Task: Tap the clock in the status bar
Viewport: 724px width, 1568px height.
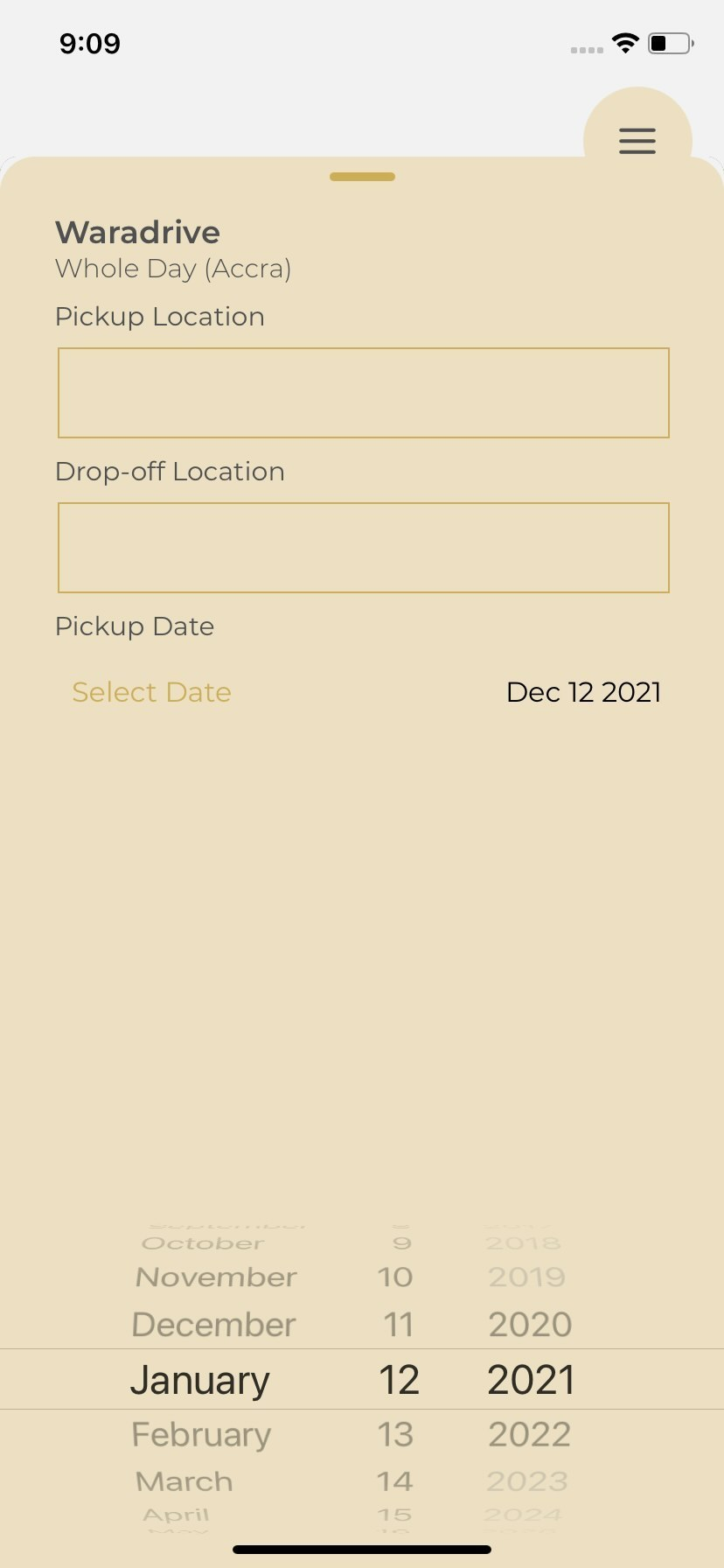Action: (88, 43)
